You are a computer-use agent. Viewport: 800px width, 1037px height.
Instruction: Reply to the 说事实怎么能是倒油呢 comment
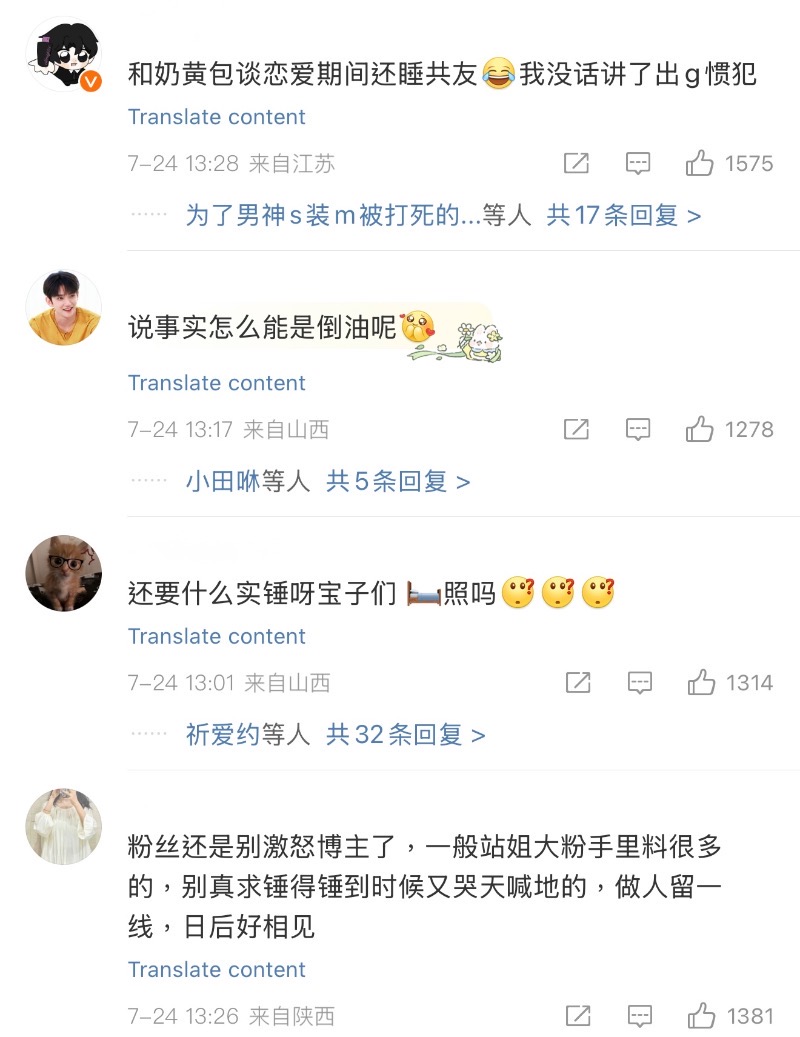[638, 429]
